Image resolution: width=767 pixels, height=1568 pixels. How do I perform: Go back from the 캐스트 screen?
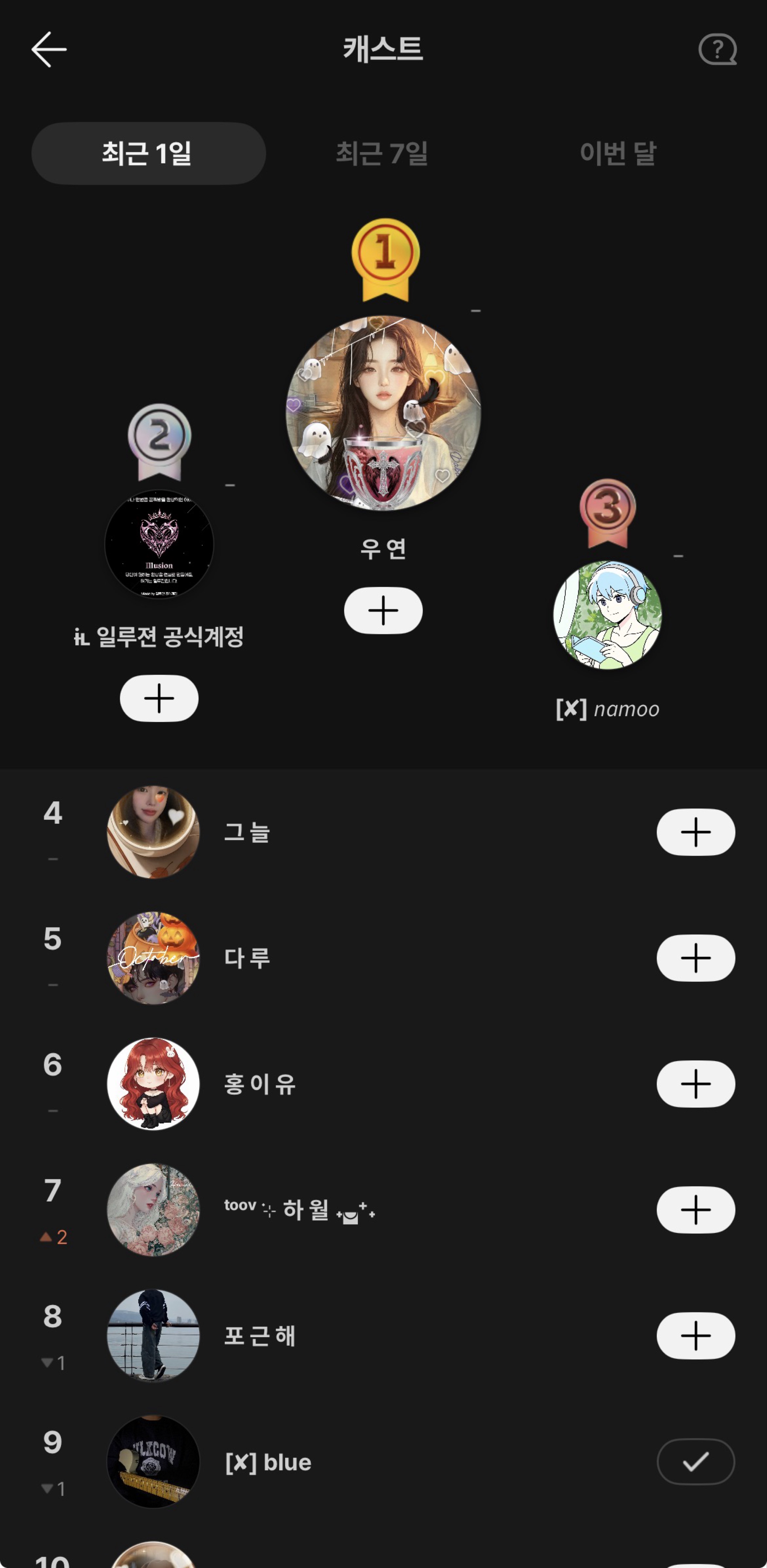coord(49,49)
